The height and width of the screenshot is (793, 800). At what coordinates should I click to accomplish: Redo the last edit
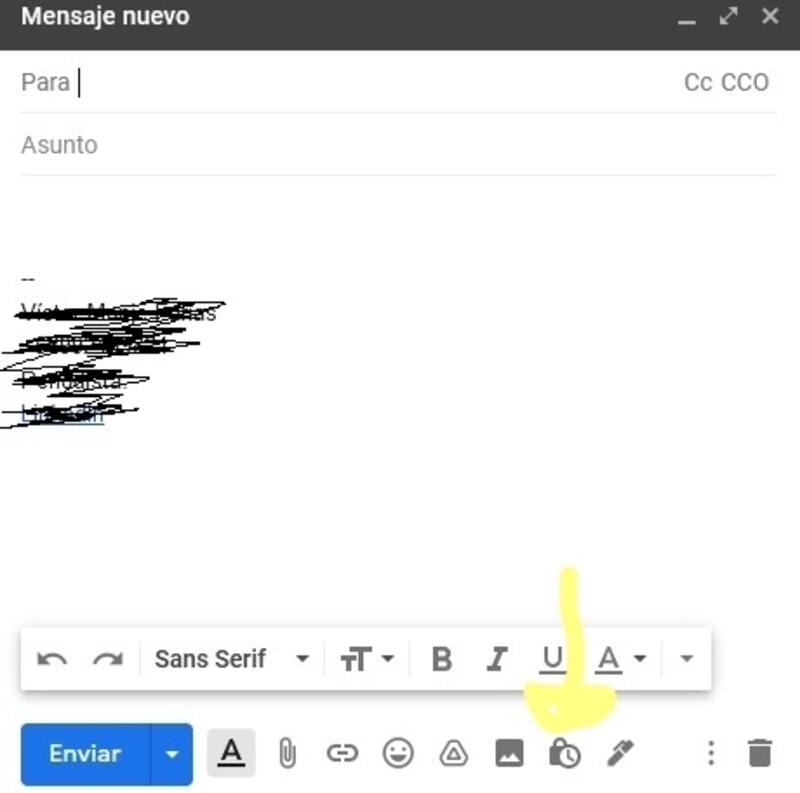click(107, 659)
